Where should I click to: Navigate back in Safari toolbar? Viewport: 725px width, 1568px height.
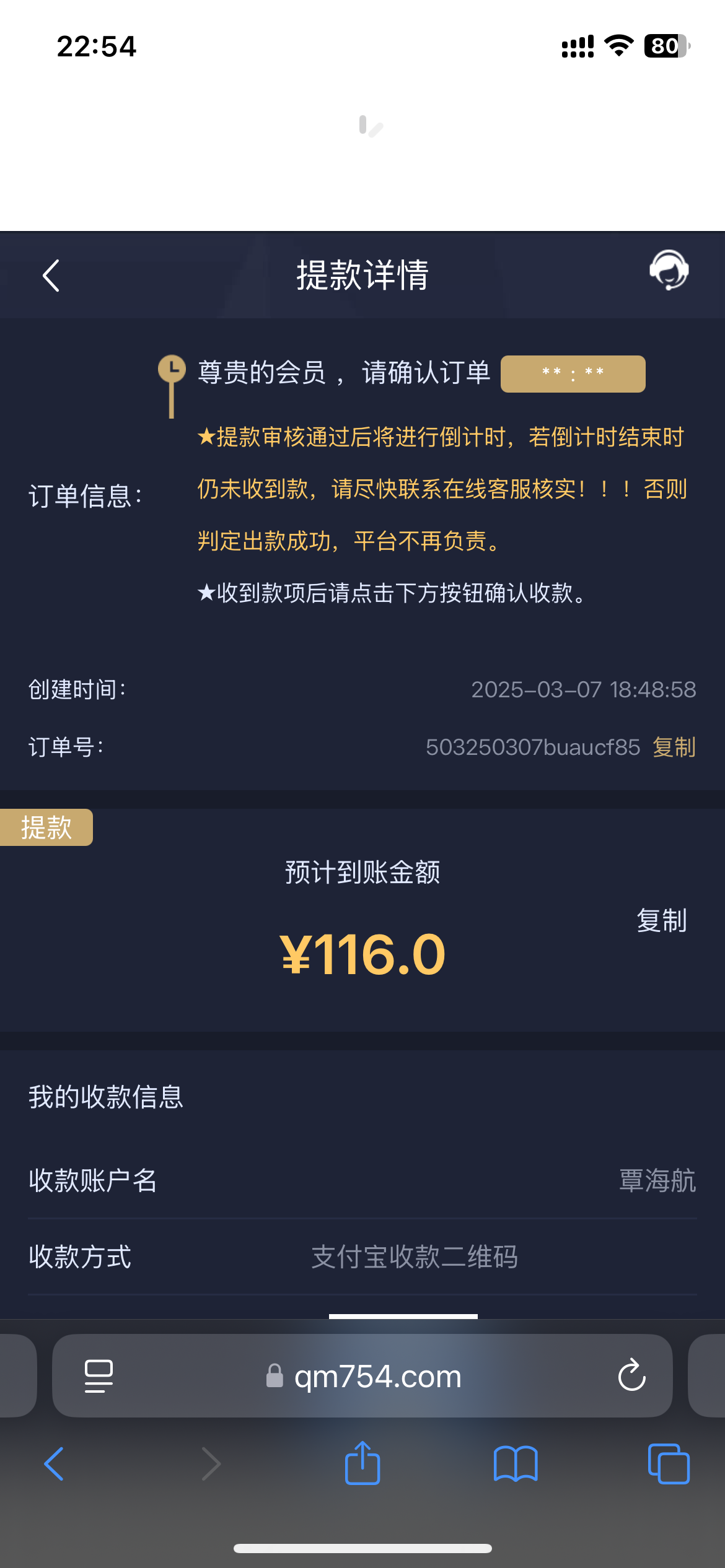(54, 1464)
